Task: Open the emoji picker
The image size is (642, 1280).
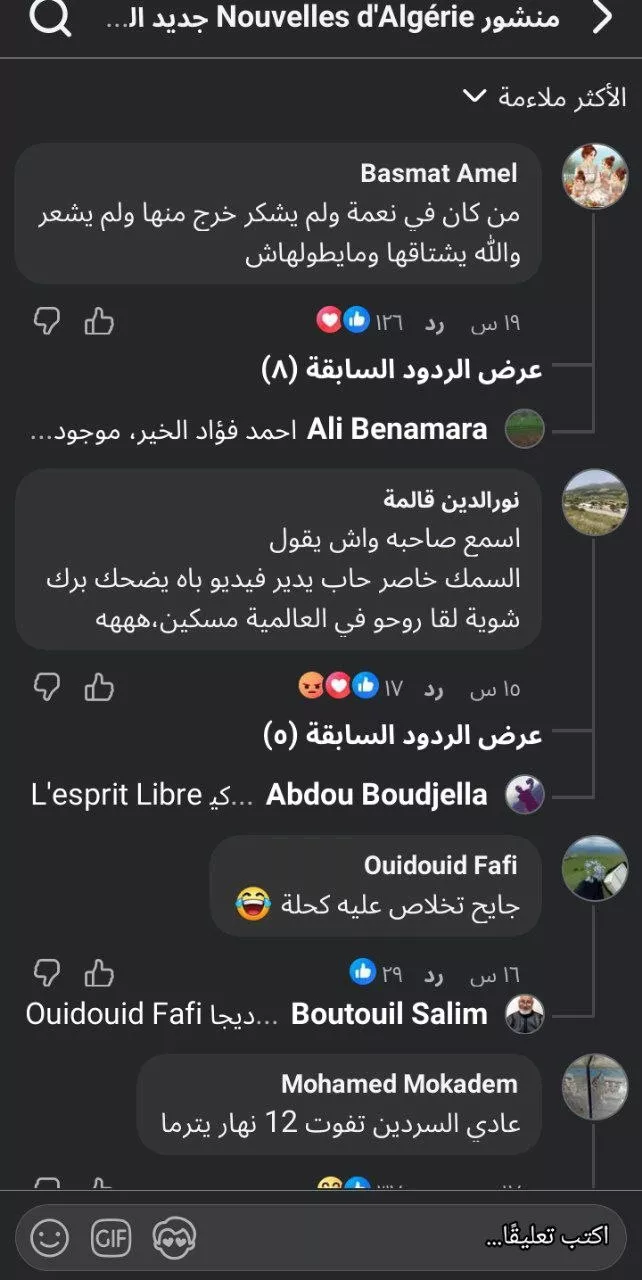Action: click(49, 1238)
